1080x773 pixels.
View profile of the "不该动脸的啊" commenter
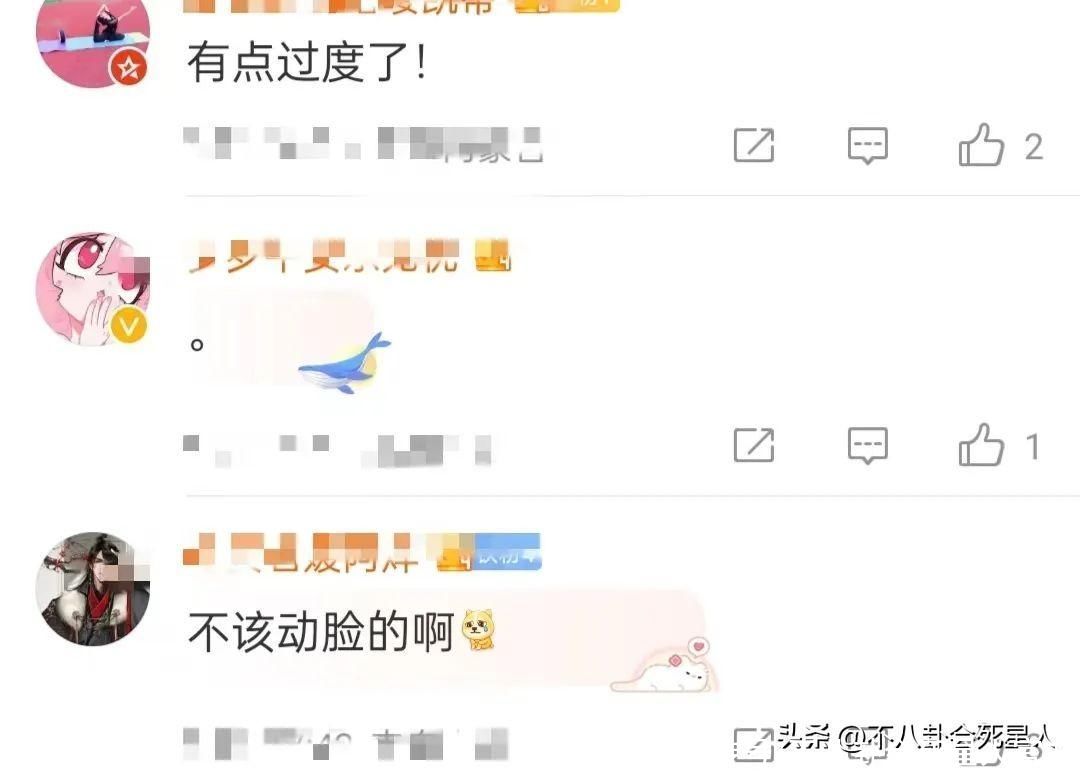(92, 588)
